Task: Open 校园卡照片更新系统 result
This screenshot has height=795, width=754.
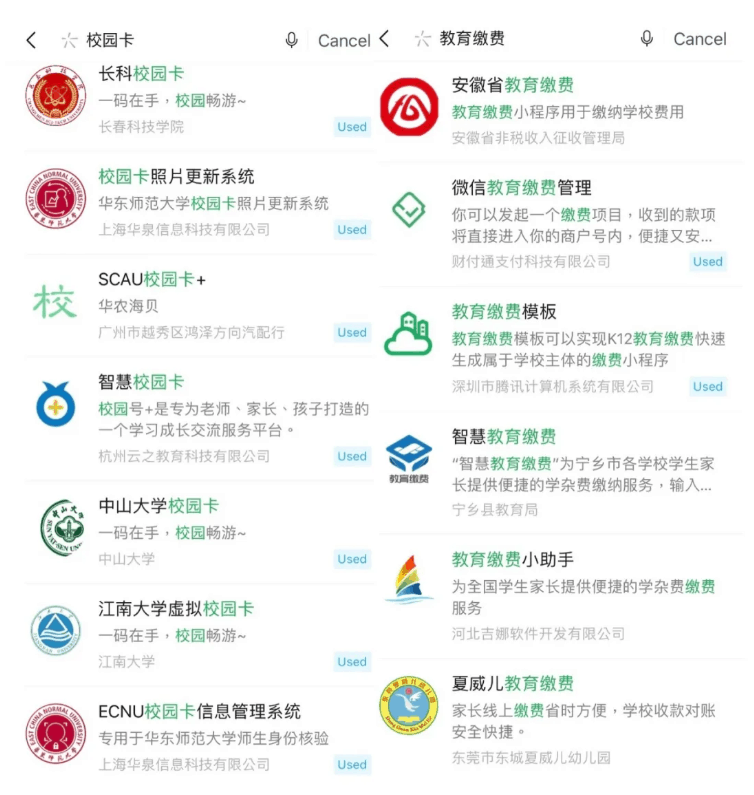Action: [x=200, y=201]
